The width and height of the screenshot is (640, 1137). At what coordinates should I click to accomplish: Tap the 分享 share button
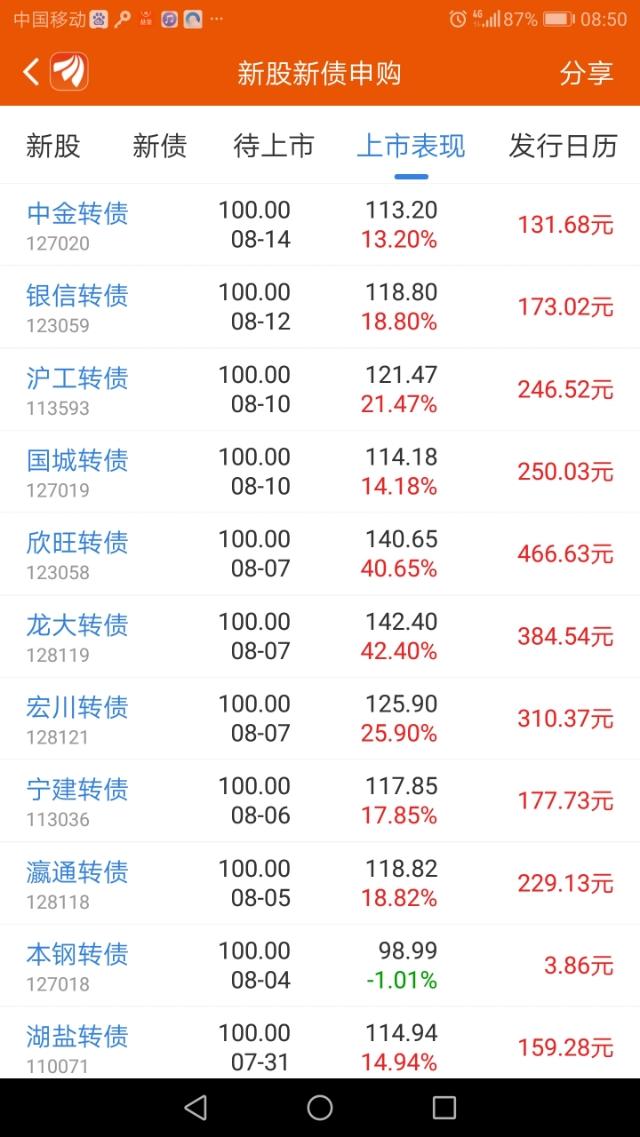(x=586, y=73)
